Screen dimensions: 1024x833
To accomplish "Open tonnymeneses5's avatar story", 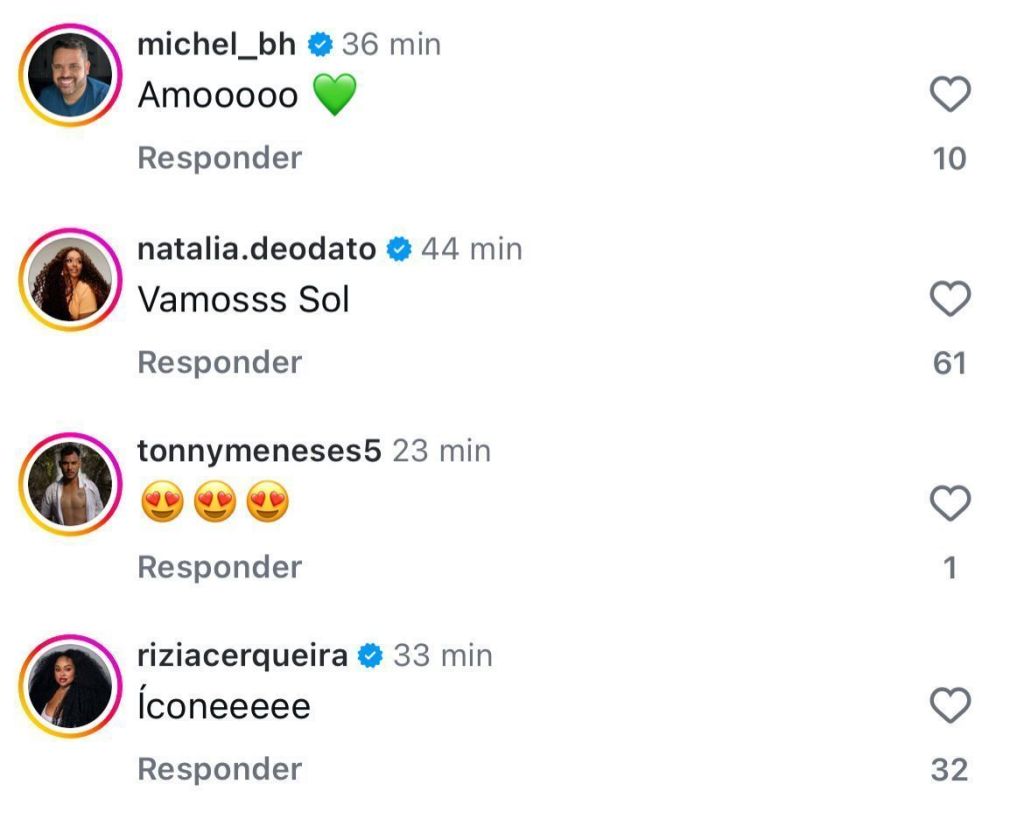I will click(70, 483).
